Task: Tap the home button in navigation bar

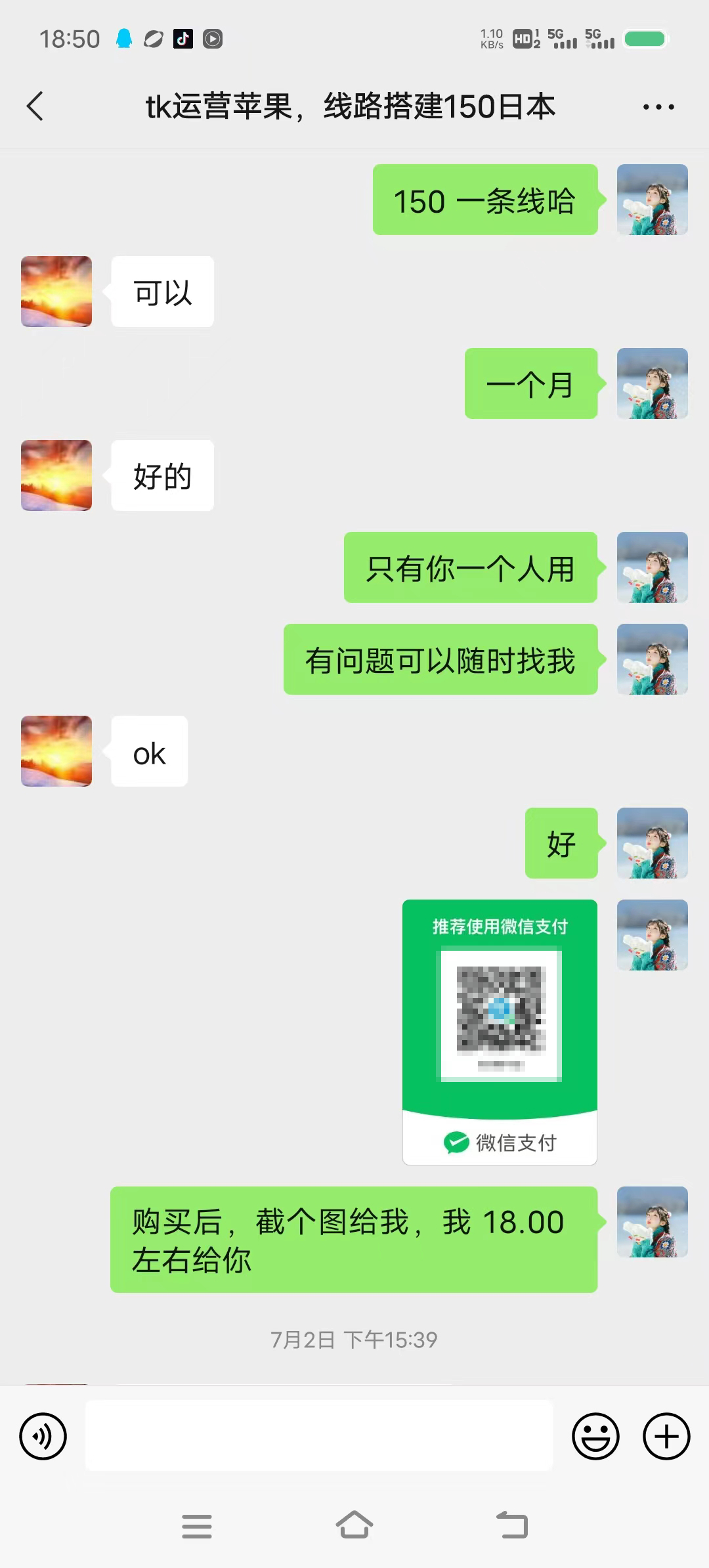Action: 354,1525
